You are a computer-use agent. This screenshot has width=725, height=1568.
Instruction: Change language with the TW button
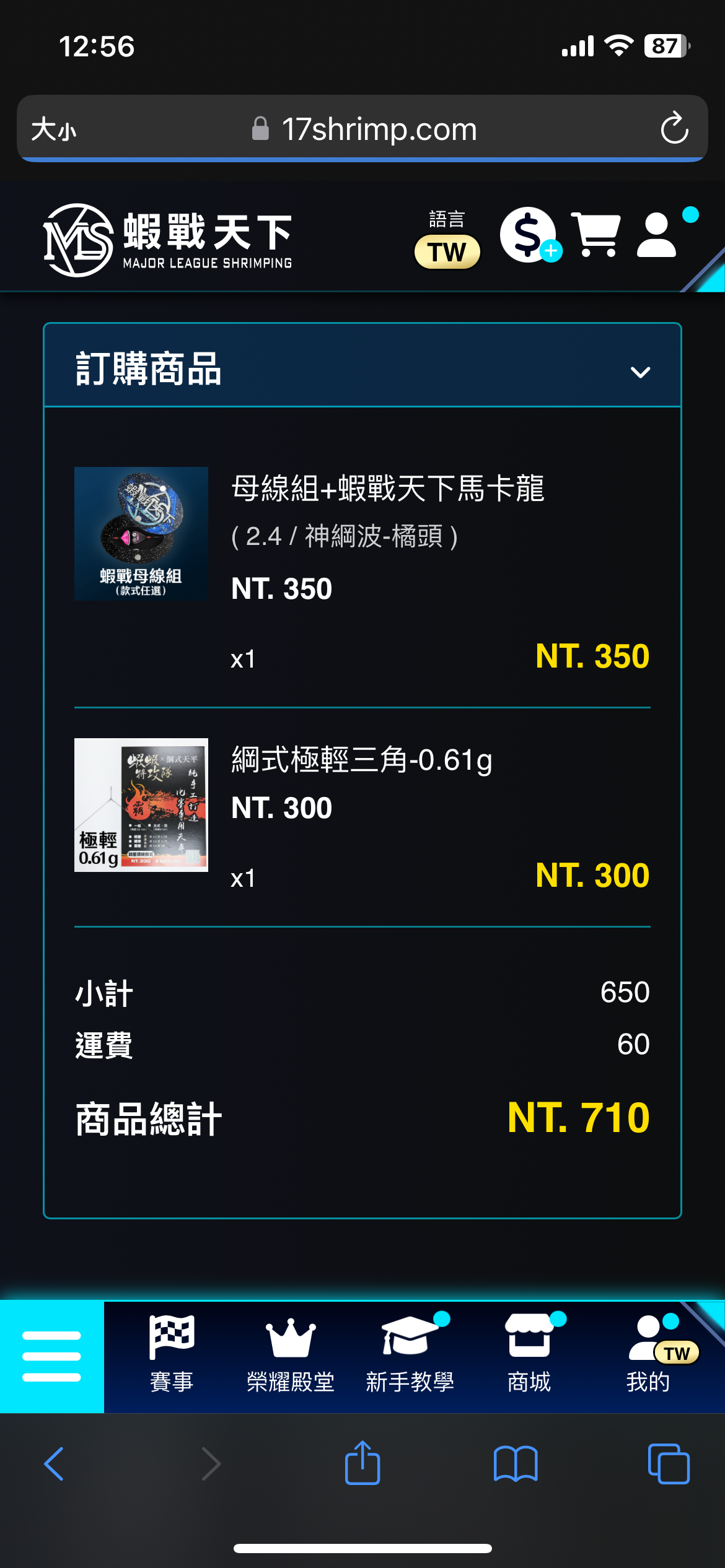point(447,251)
